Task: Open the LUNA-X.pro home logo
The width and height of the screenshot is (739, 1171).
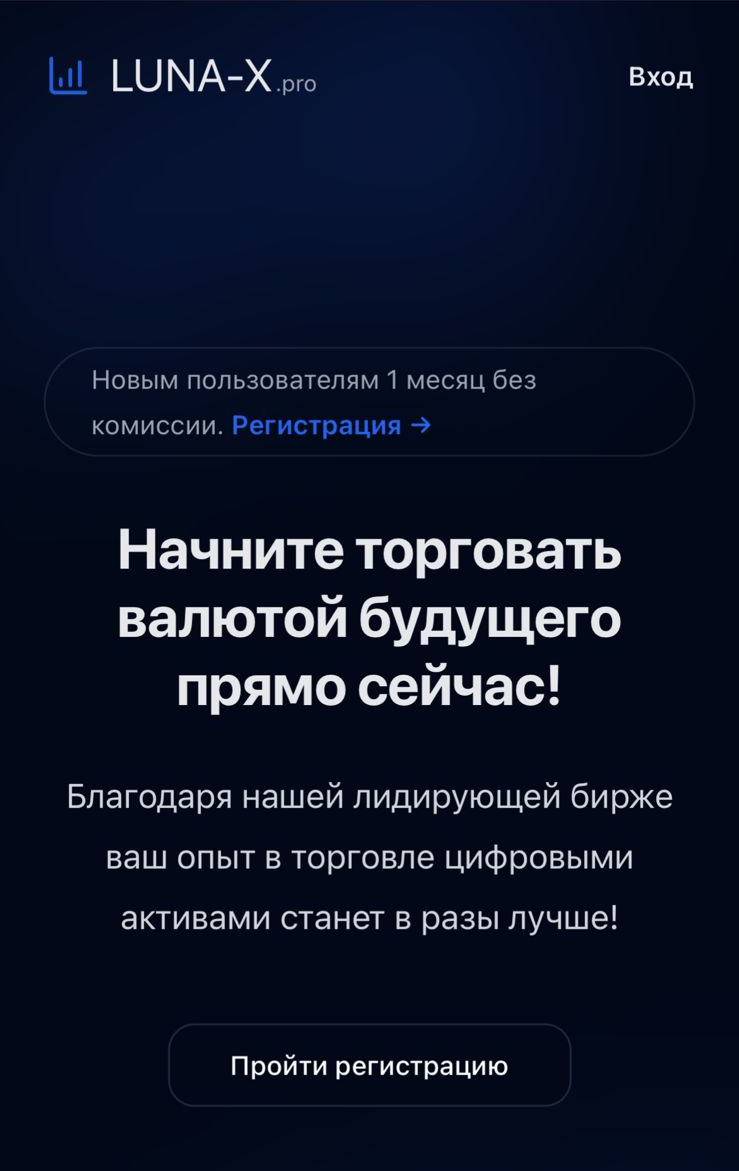Action: pyautogui.click(x=182, y=77)
